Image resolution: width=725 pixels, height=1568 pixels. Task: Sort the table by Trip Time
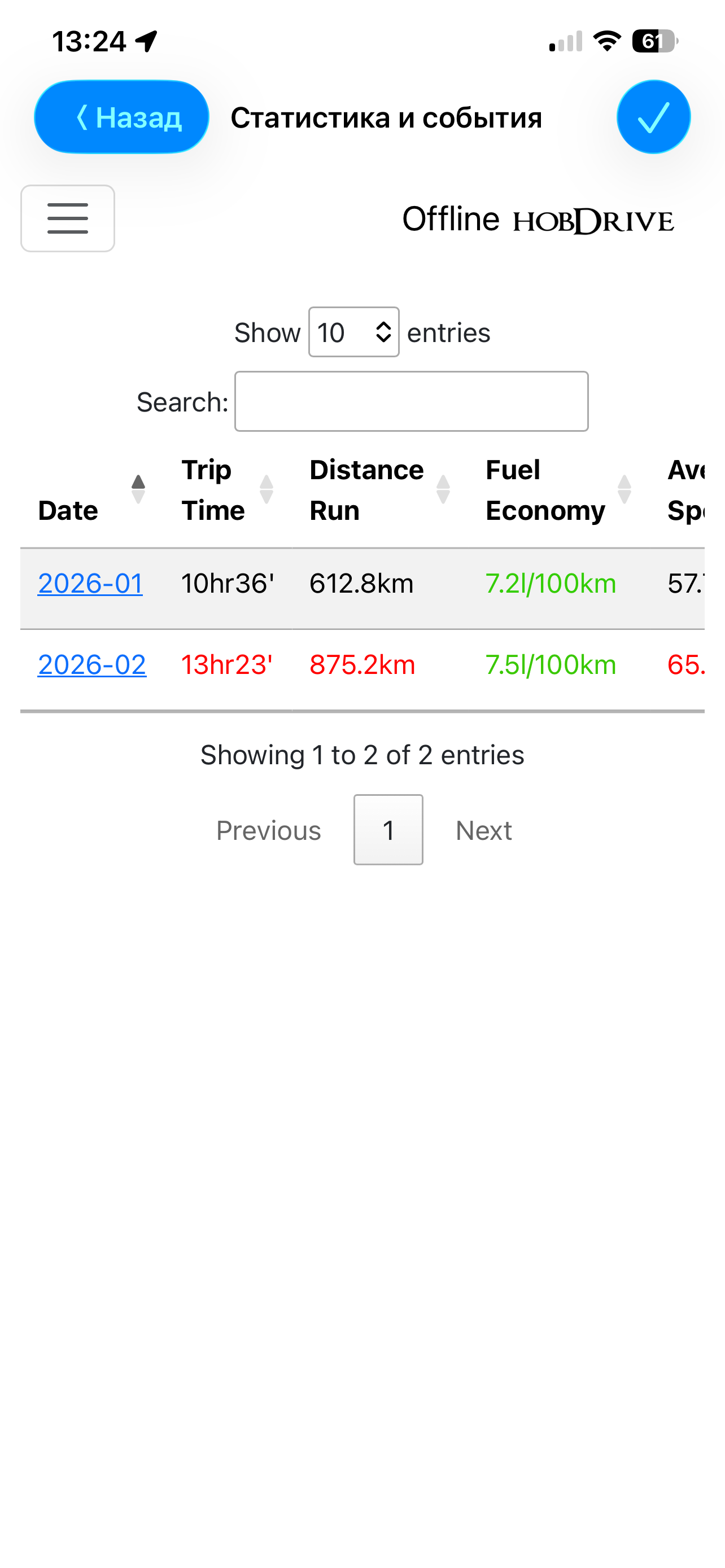228,490
